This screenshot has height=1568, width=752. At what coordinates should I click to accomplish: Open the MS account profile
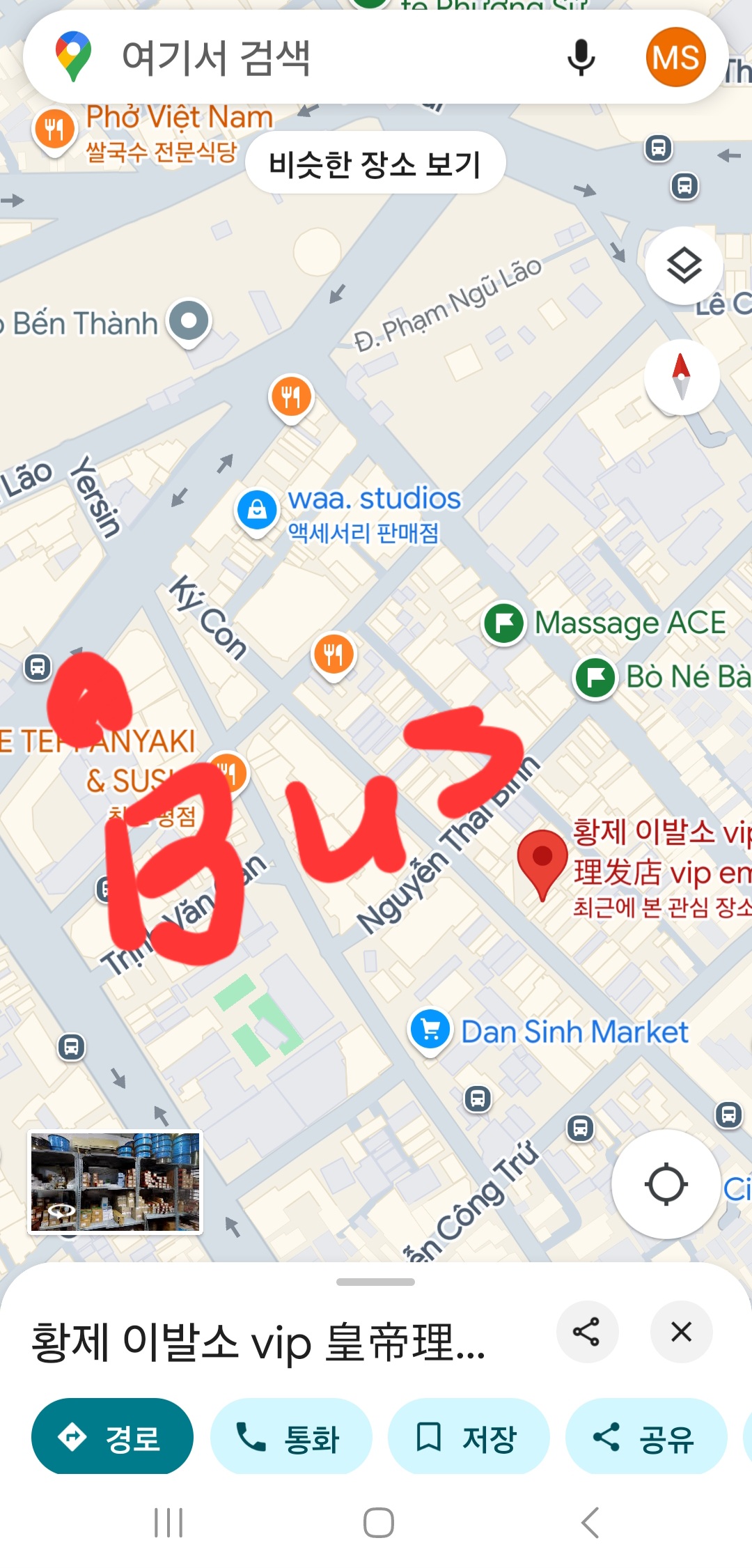[675, 57]
